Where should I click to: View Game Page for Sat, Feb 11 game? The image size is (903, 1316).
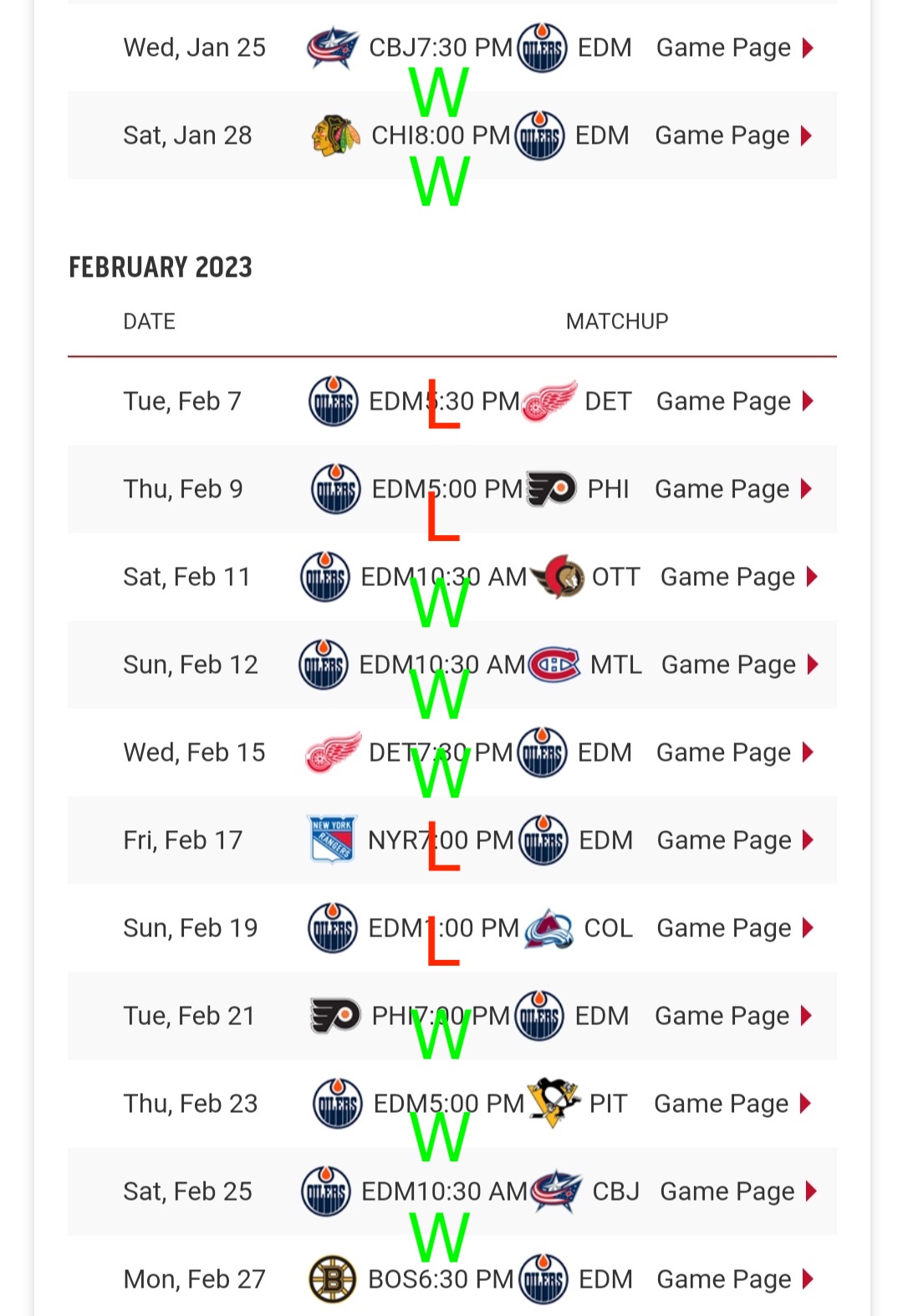(737, 577)
